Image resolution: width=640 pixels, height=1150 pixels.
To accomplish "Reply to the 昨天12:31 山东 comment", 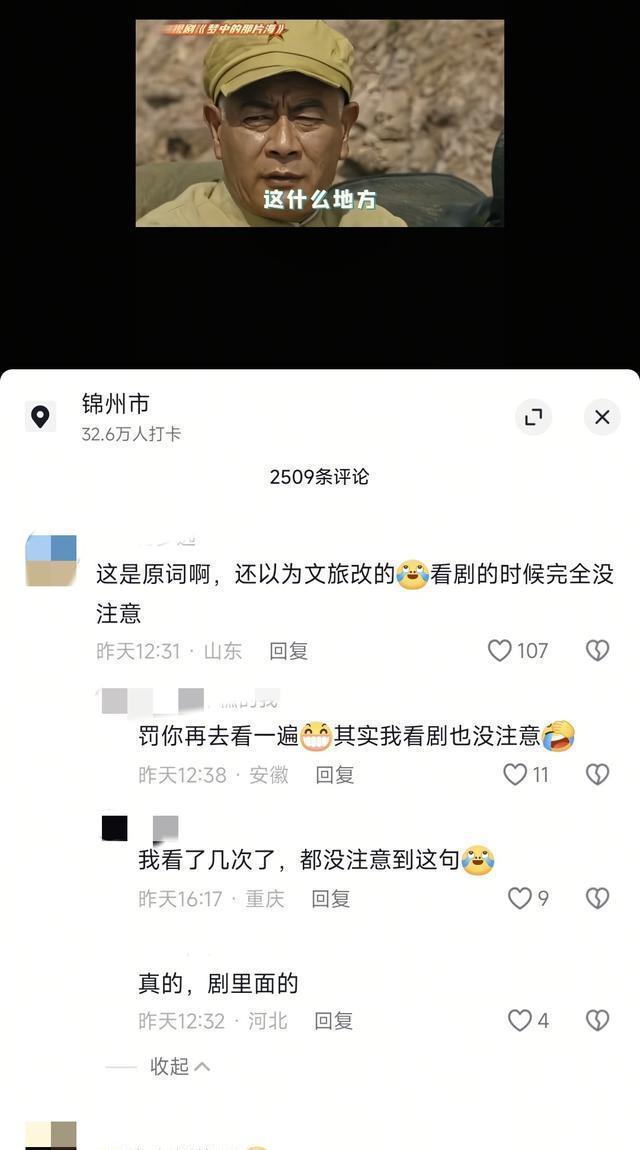I will pos(288,651).
